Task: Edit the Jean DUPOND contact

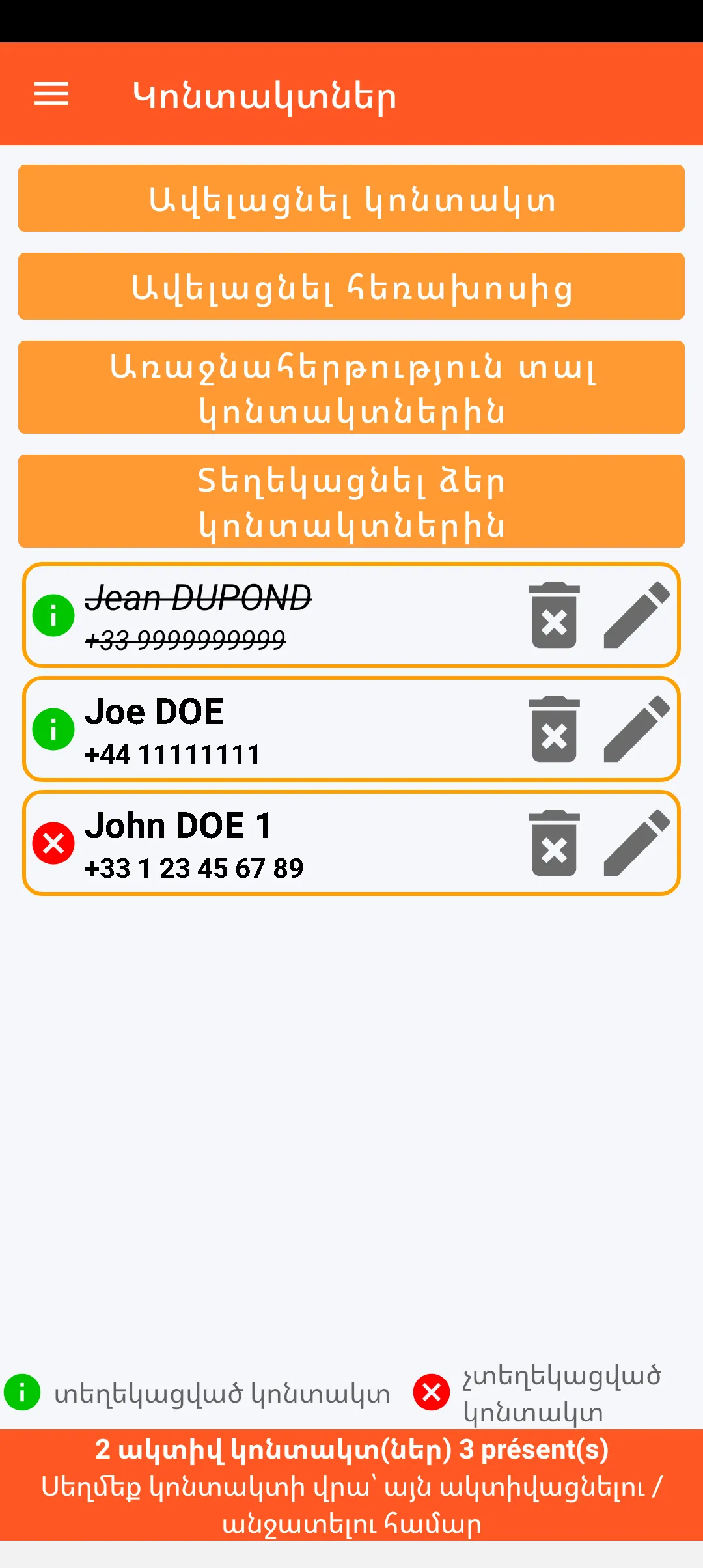Action: click(x=636, y=615)
